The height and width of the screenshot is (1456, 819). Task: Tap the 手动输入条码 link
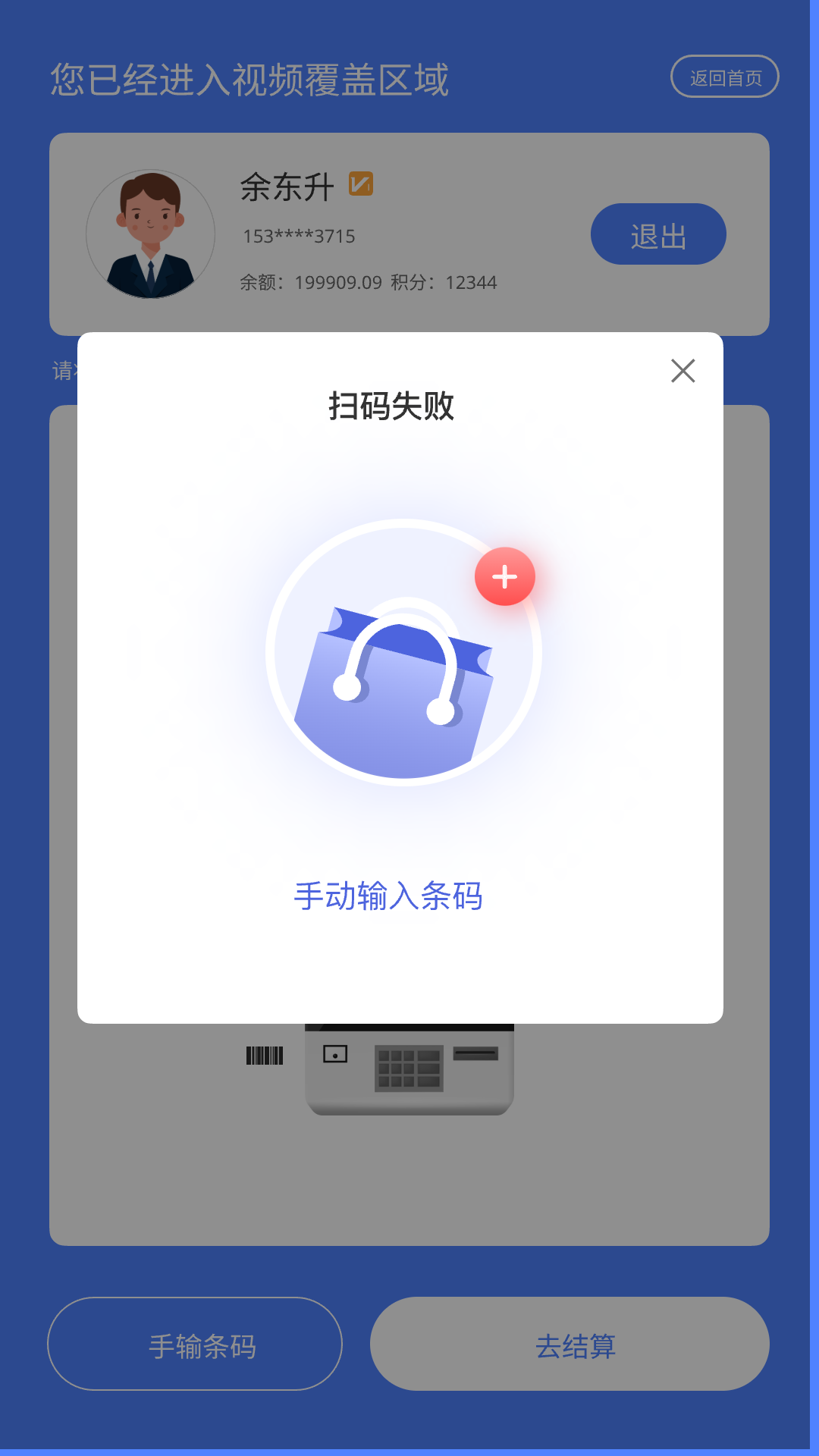388,896
